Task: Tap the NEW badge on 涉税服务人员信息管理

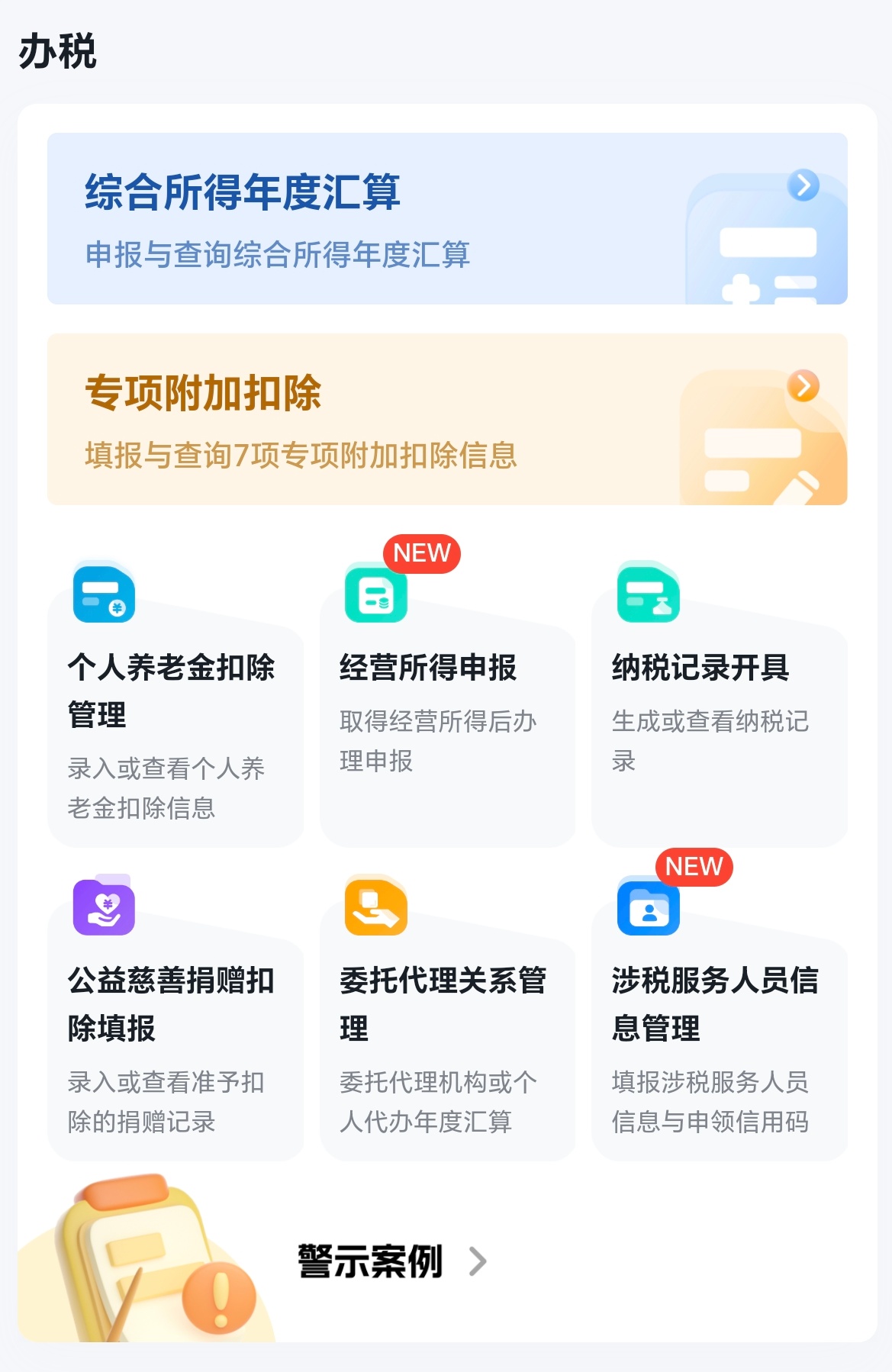Action: point(691,866)
